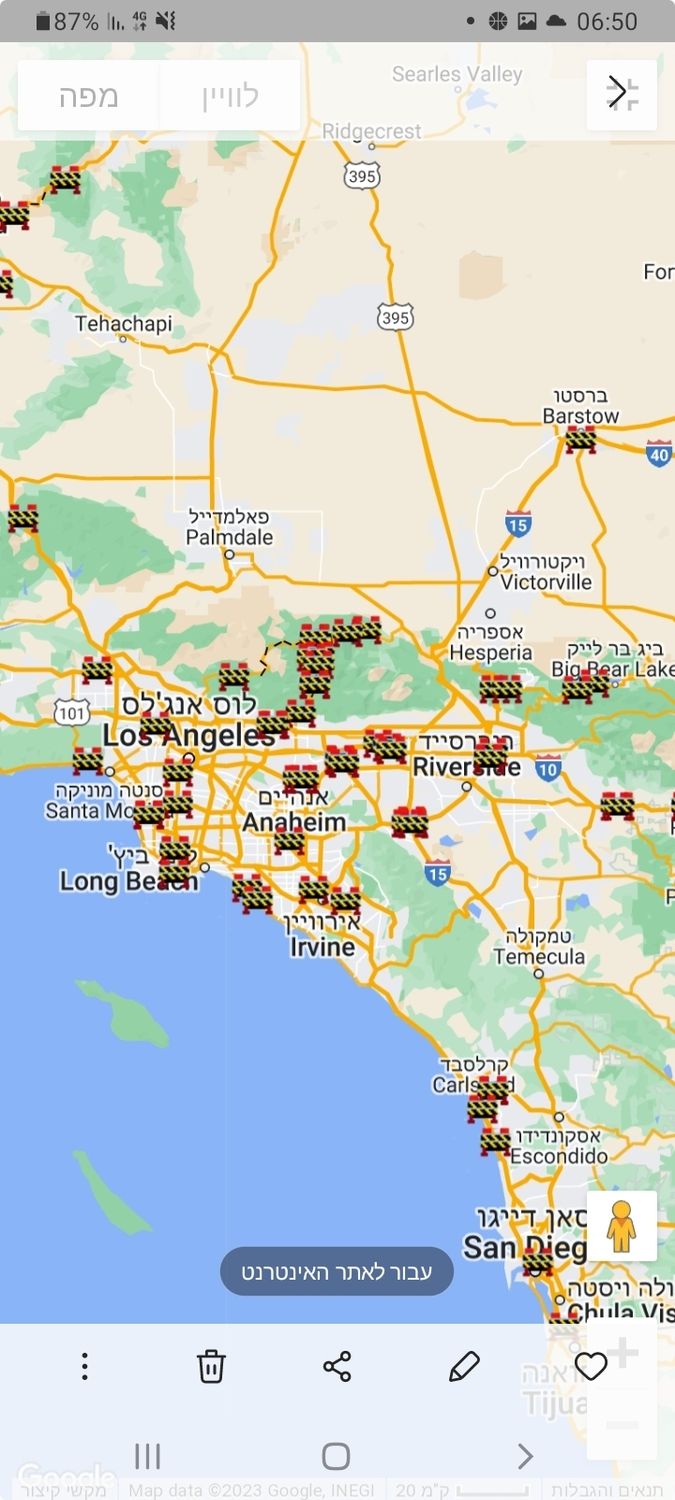
Task: Switch to the לוויין satellite view
Action: 231,96
